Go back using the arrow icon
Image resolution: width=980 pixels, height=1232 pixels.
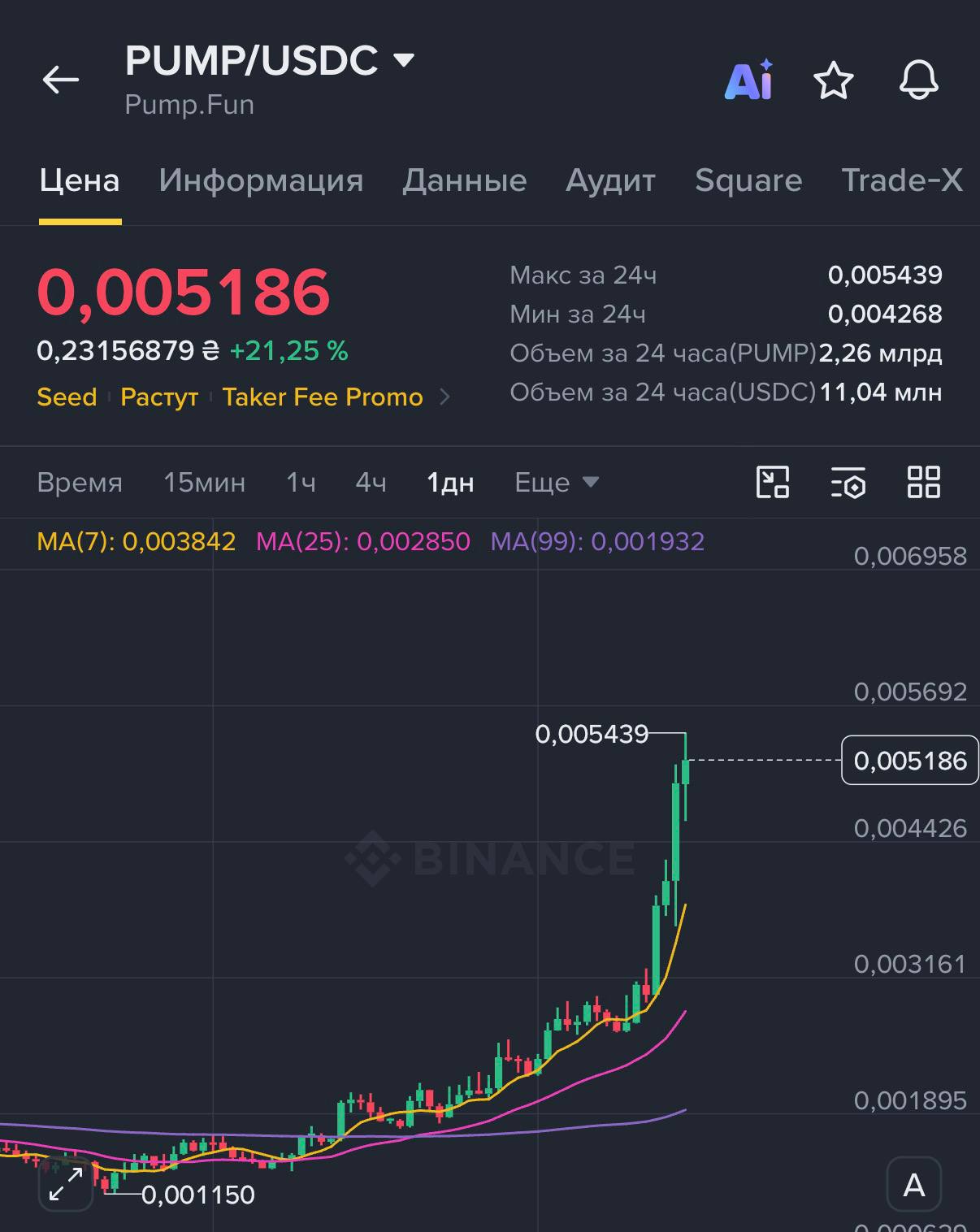click(61, 80)
